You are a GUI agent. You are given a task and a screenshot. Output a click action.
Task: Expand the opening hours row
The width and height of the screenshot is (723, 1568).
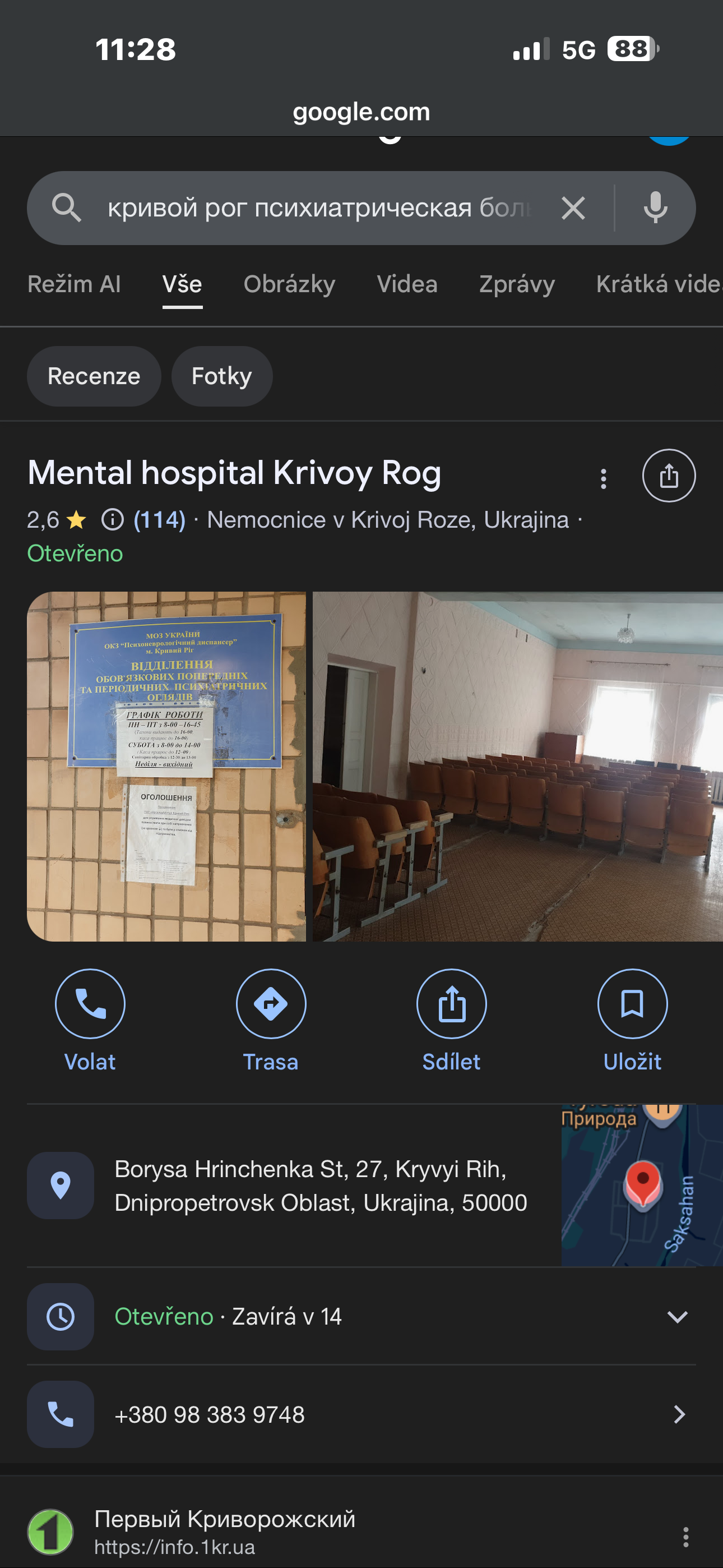coord(676,1317)
